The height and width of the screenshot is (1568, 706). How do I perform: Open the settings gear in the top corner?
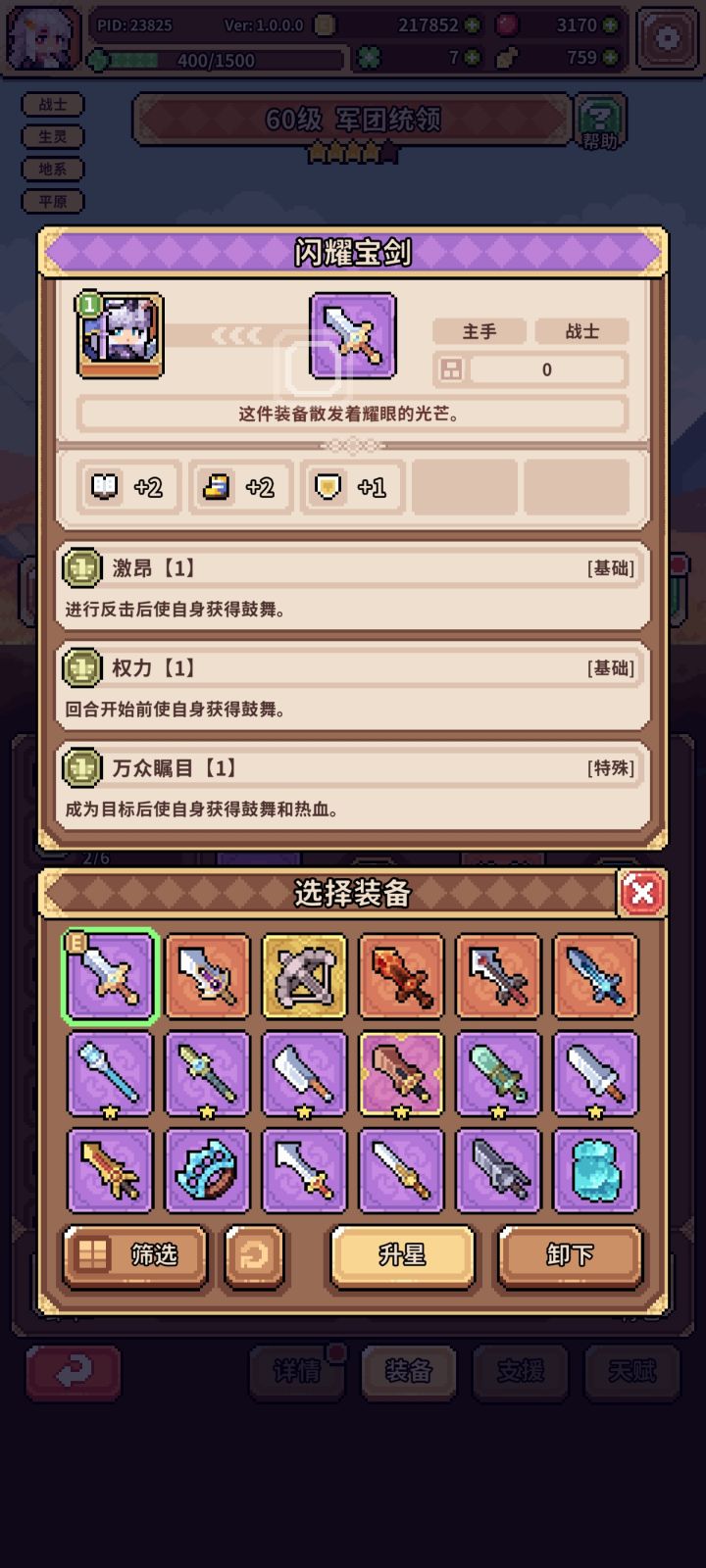(666, 35)
